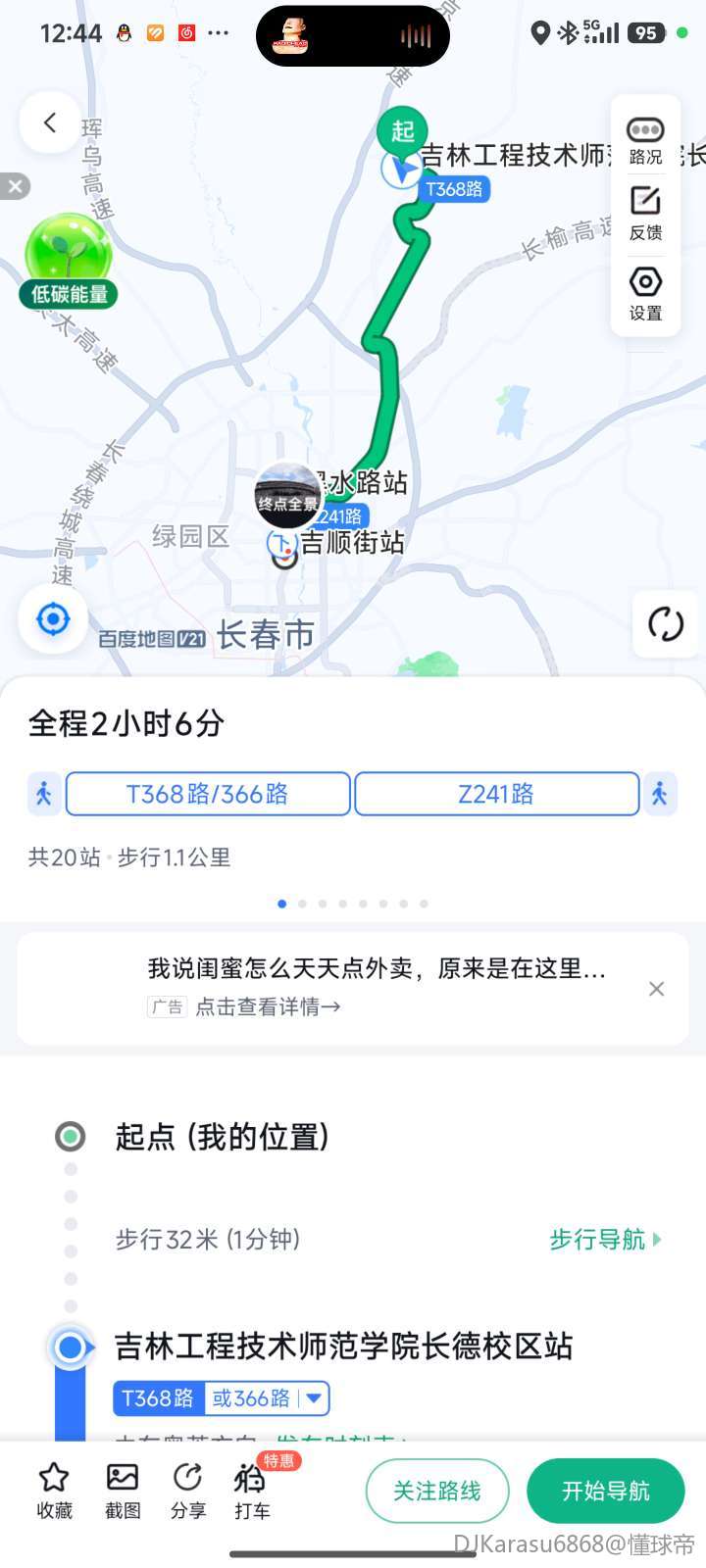
Task: Show traffic conditions with 路况
Action: [645, 140]
